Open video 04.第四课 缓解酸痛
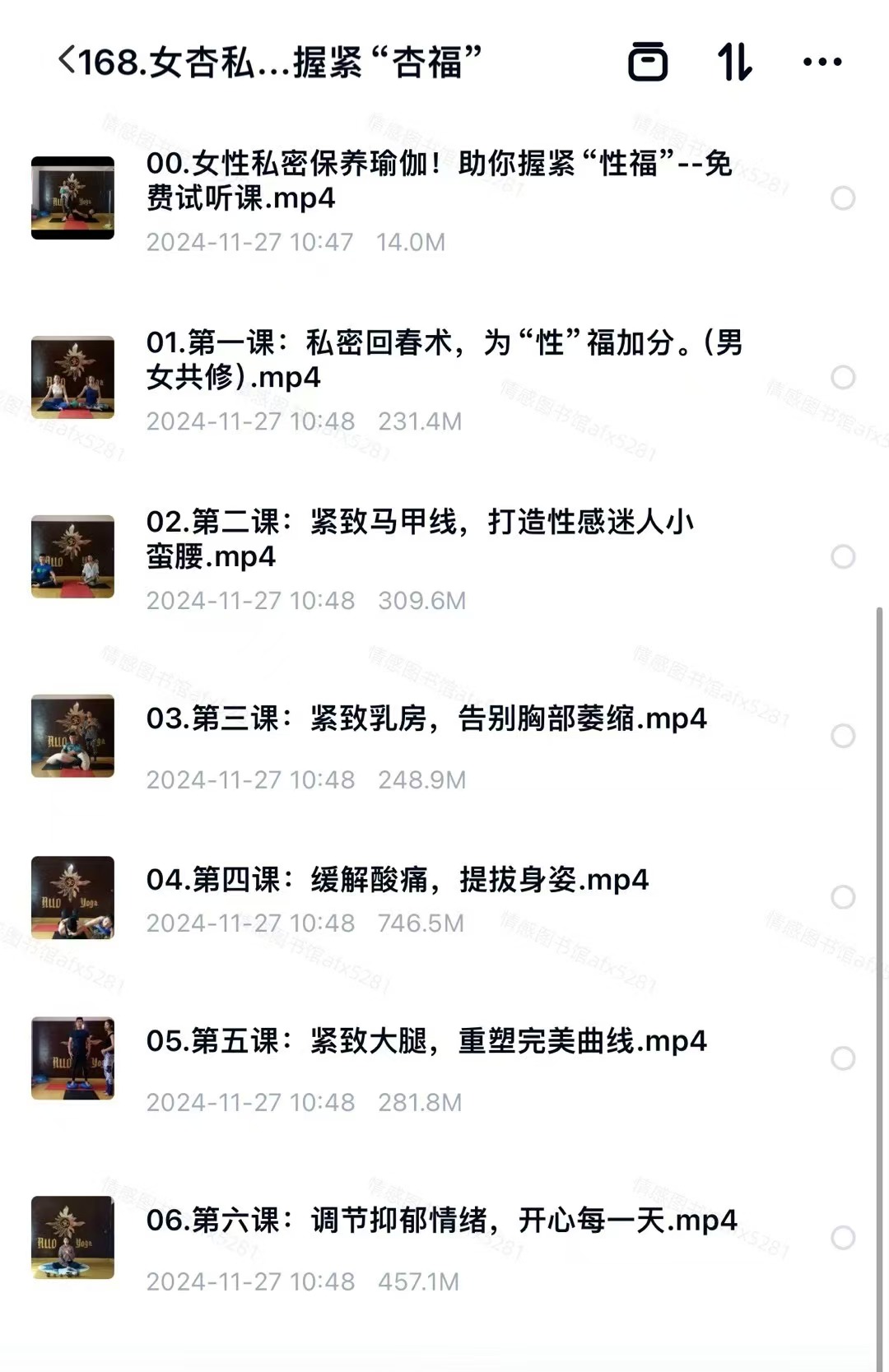Image resolution: width=889 pixels, height=1372 pixels. (397, 881)
